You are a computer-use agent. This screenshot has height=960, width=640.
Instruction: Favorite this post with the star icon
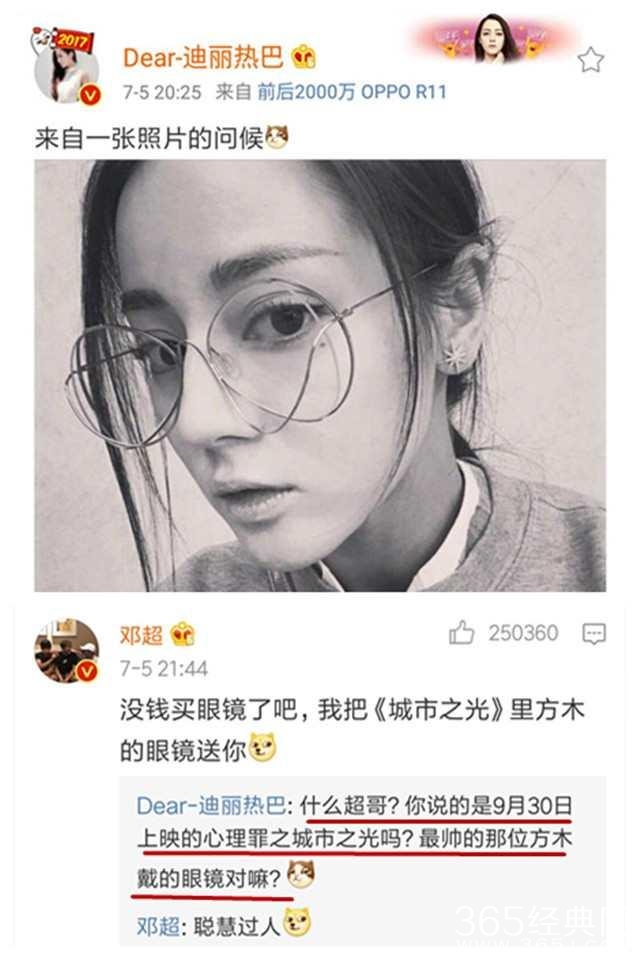click(590, 60)
